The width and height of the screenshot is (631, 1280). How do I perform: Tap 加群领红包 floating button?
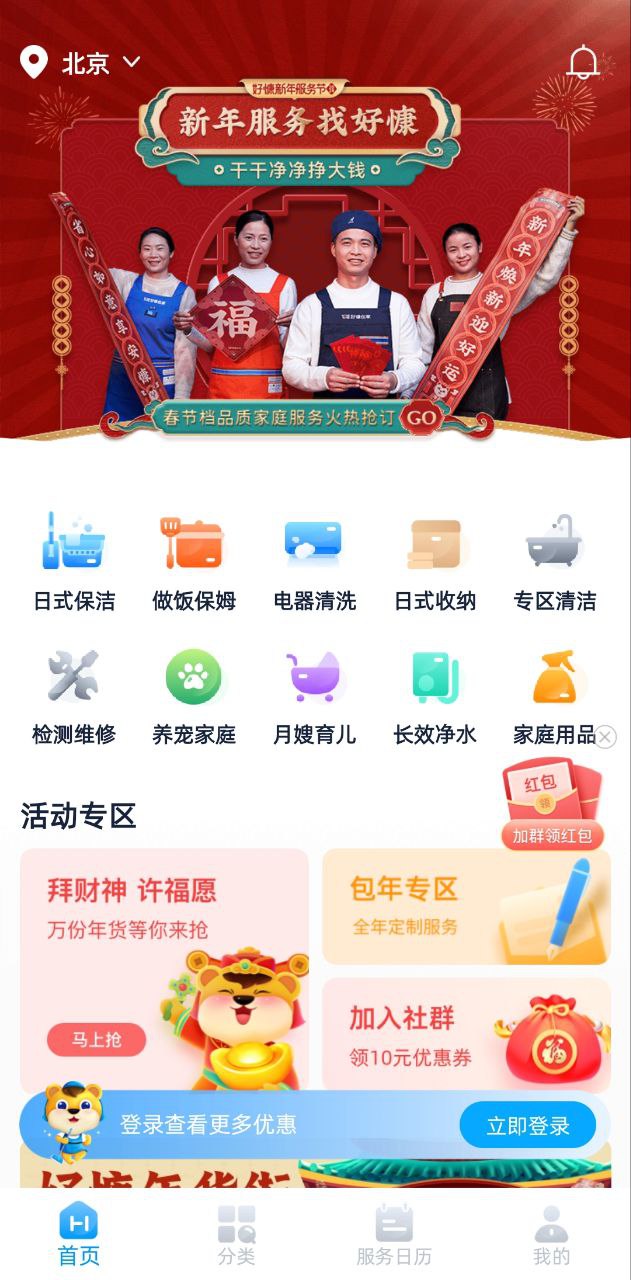[552, 836]
